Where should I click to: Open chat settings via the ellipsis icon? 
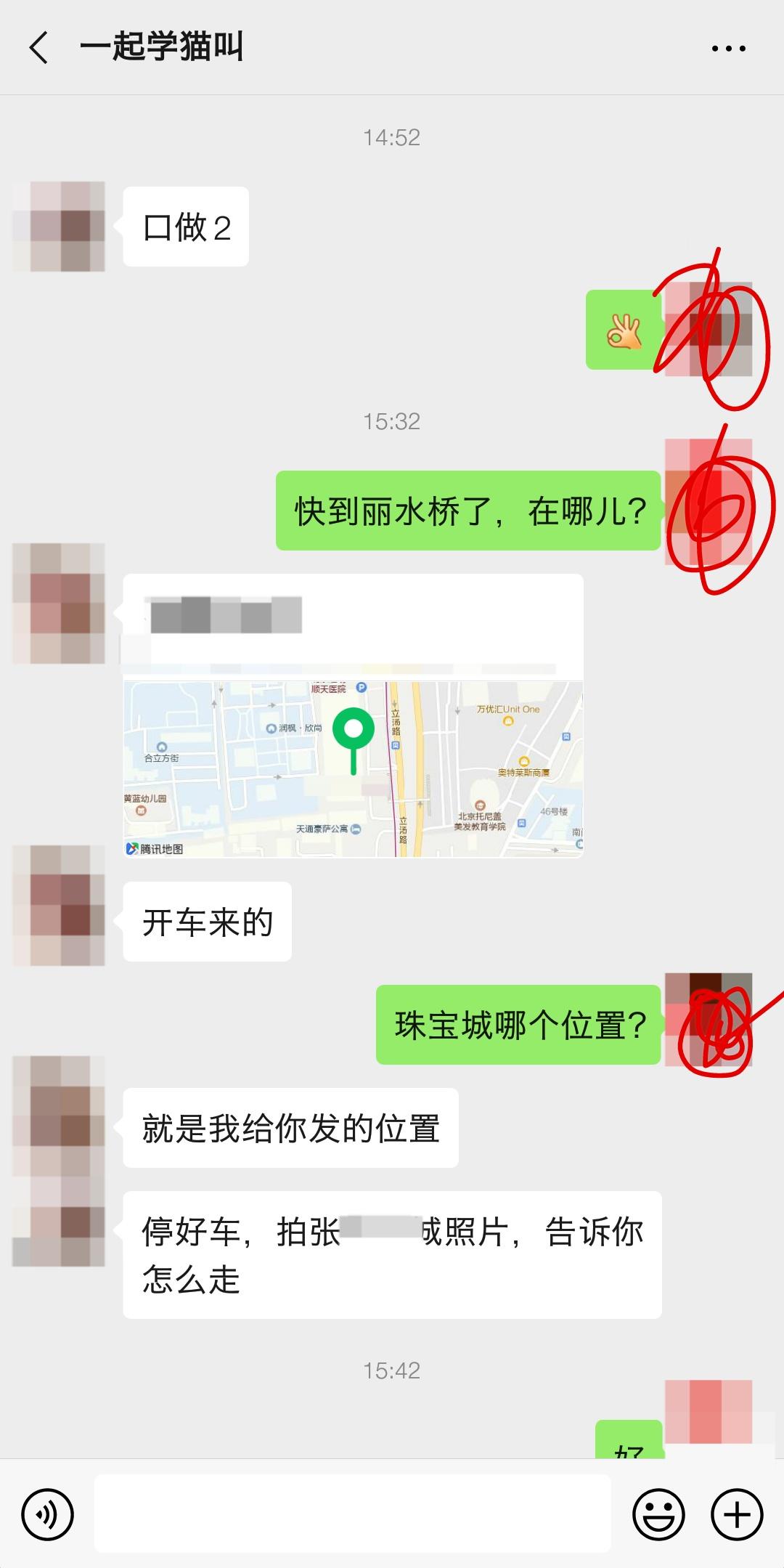point(729,46)
